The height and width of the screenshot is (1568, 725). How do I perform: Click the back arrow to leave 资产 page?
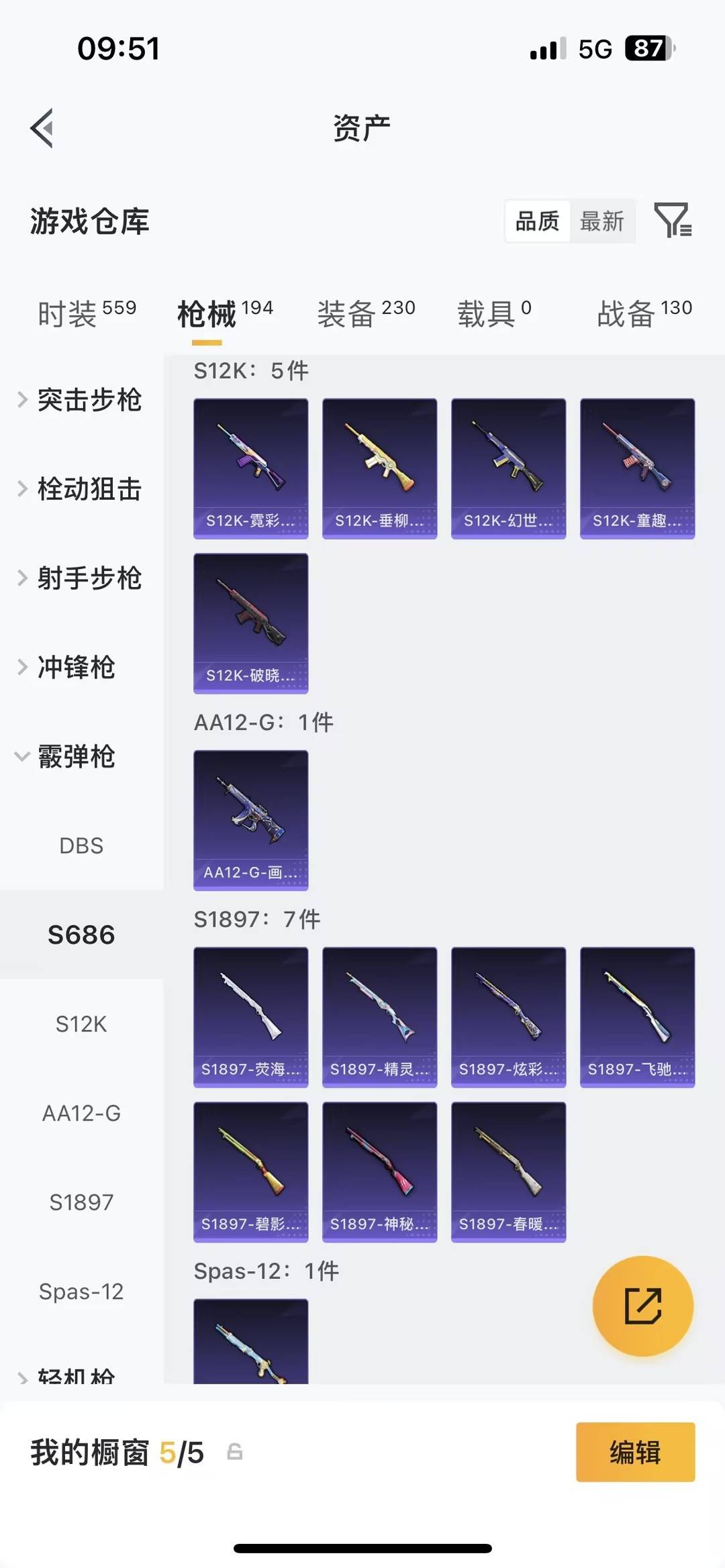click(x=43, y=128)
